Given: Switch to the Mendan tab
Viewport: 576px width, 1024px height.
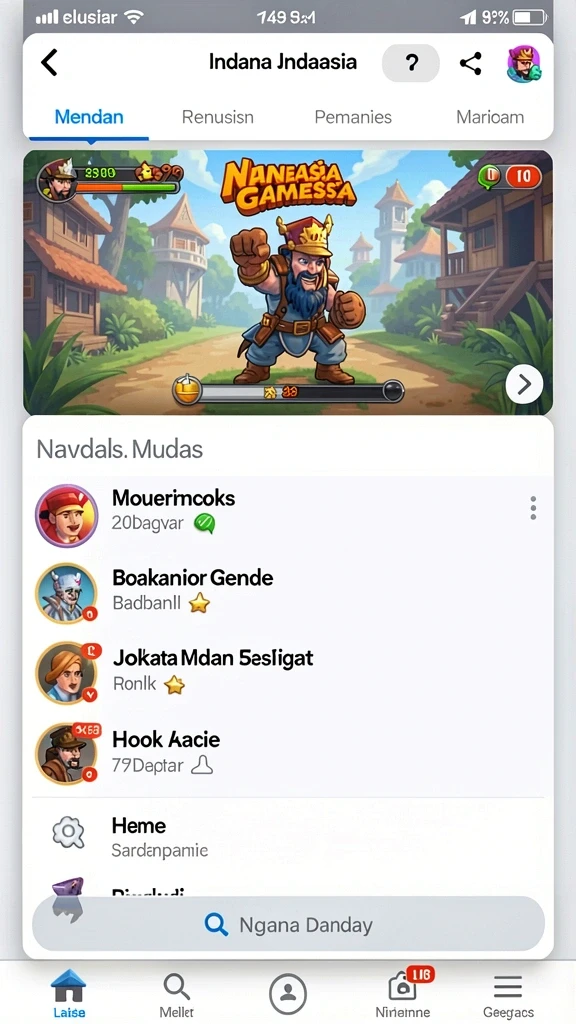Looking at the screenshot, I should click(89, 117).
